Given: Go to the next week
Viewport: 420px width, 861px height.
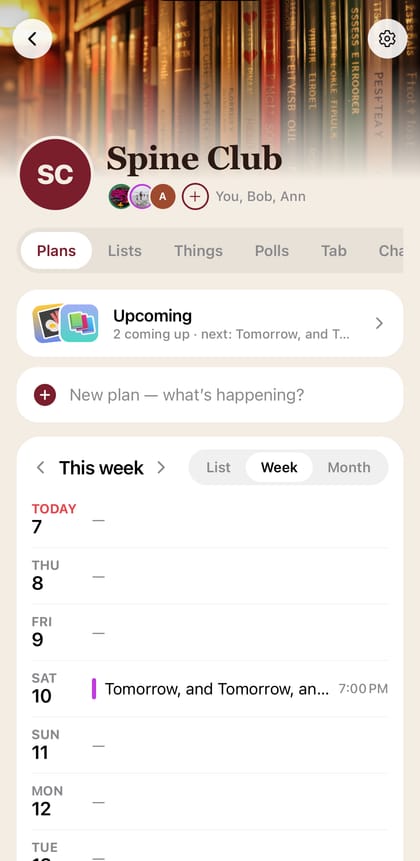Looking at the screenshot, I should point(161,468).
